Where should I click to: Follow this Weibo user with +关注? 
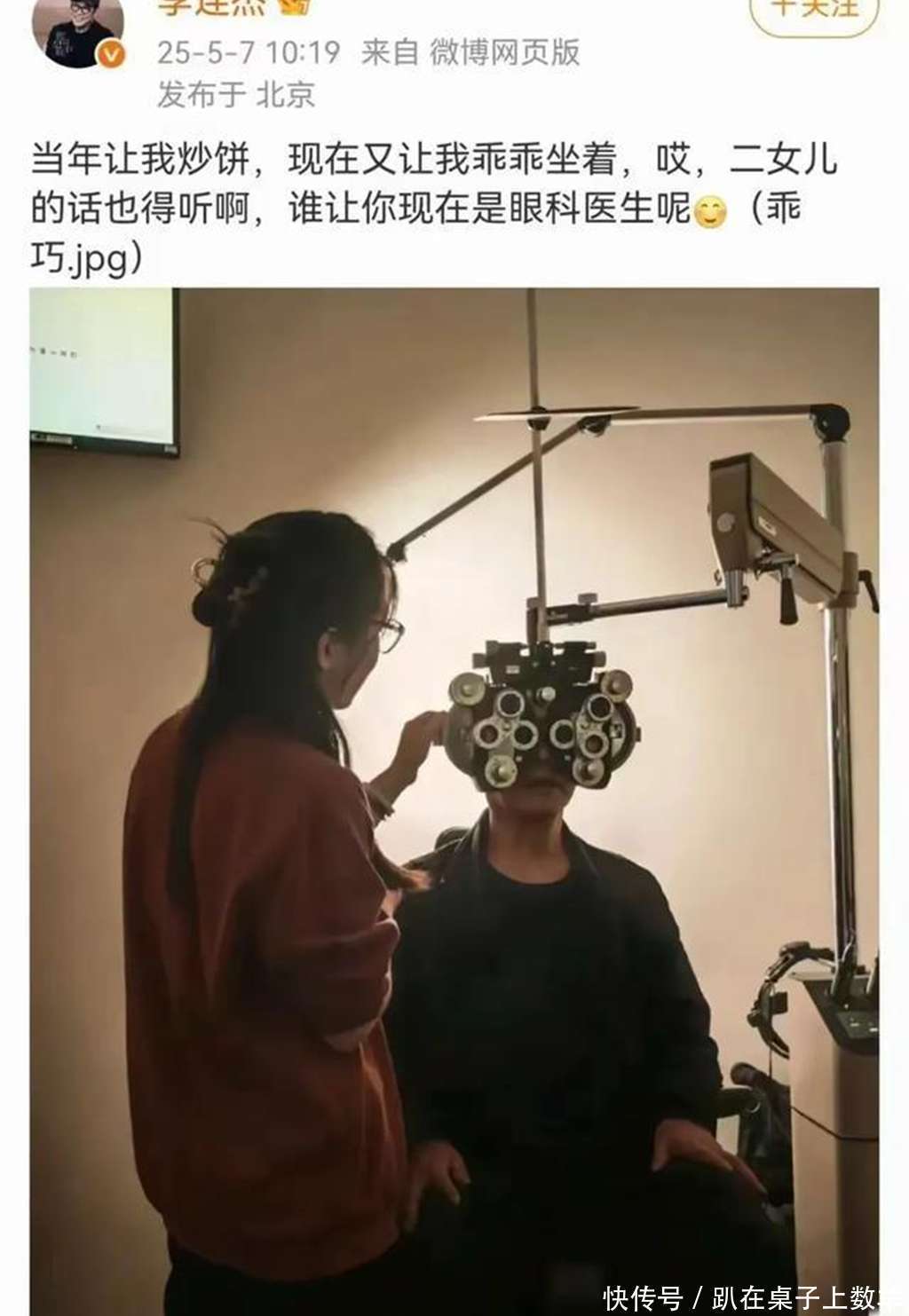pos(814,11)
